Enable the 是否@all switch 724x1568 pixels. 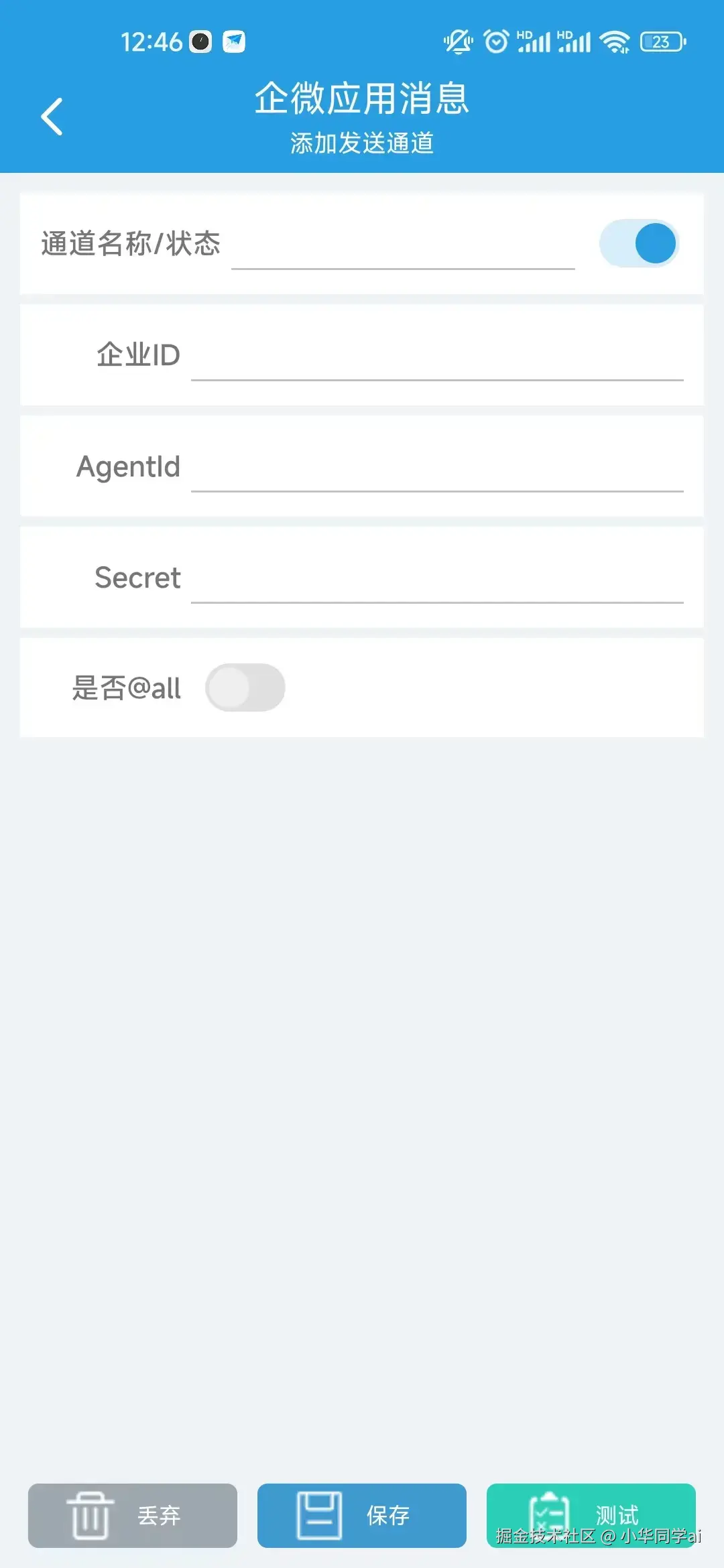point(245,688)
